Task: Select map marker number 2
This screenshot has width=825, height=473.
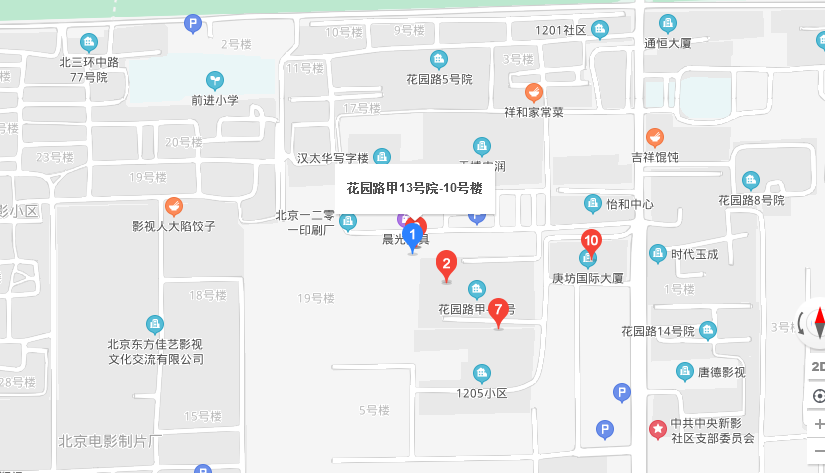Action: (447, 265)
